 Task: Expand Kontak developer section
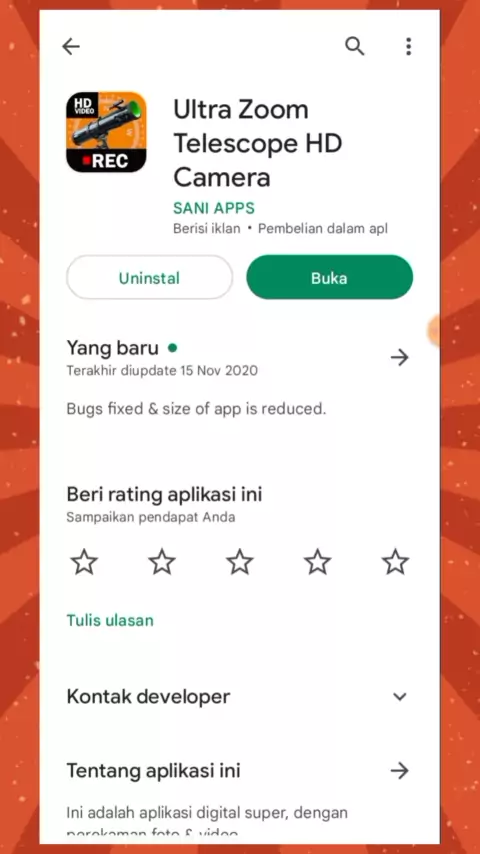(400, 697)
